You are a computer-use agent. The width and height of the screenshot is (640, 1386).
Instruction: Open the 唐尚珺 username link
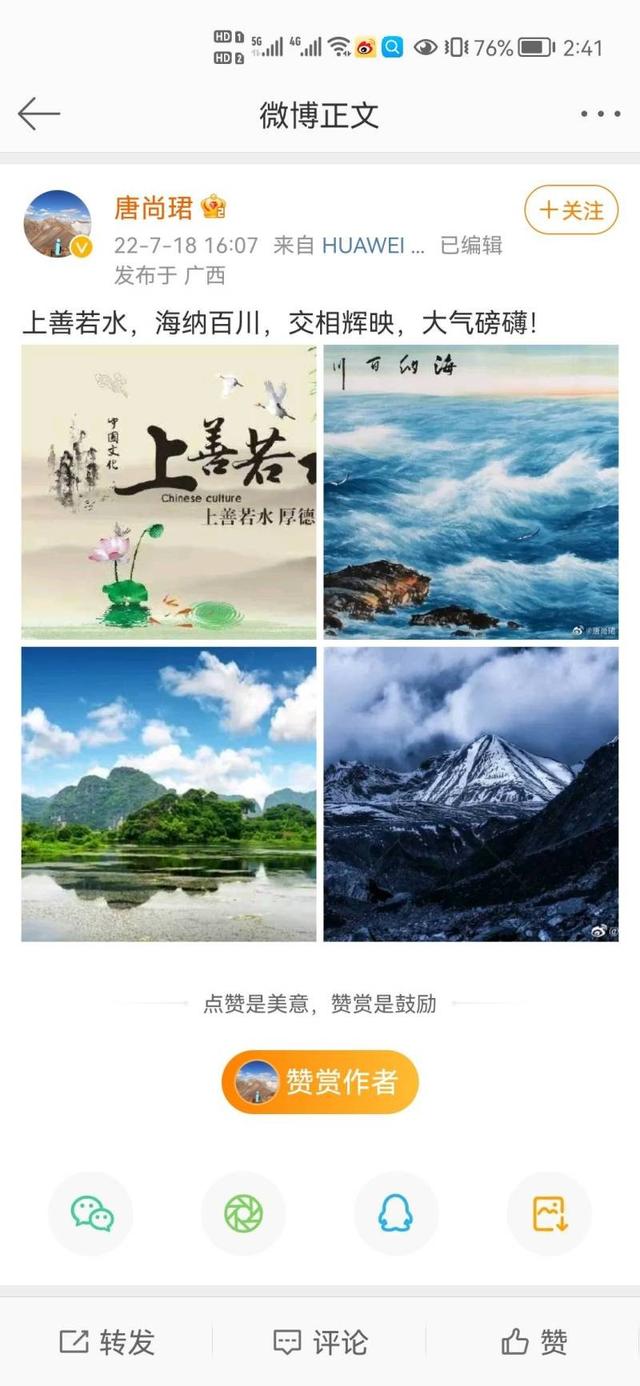(153, 208)
